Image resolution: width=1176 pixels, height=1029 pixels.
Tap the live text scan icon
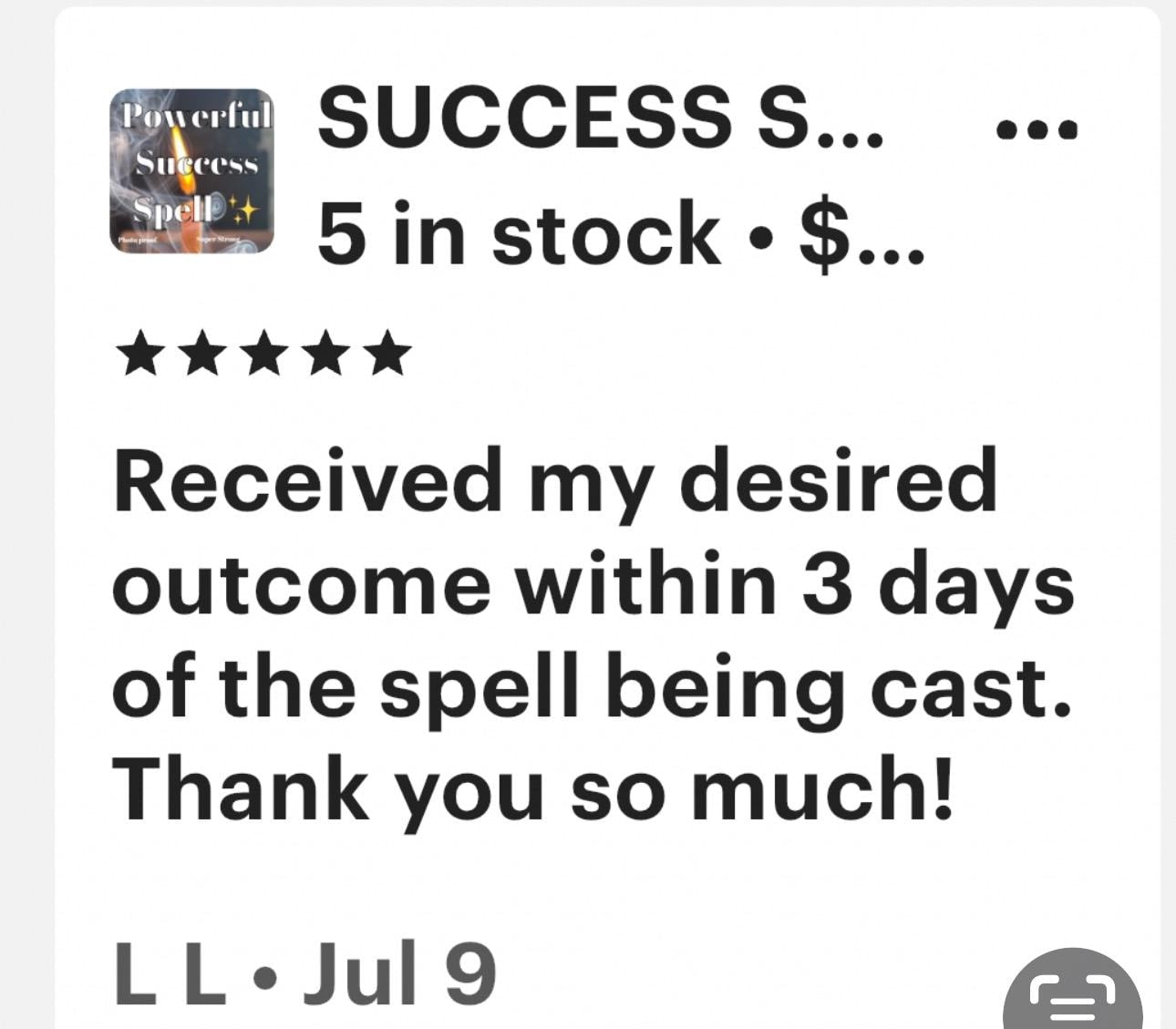point(1072,996)
